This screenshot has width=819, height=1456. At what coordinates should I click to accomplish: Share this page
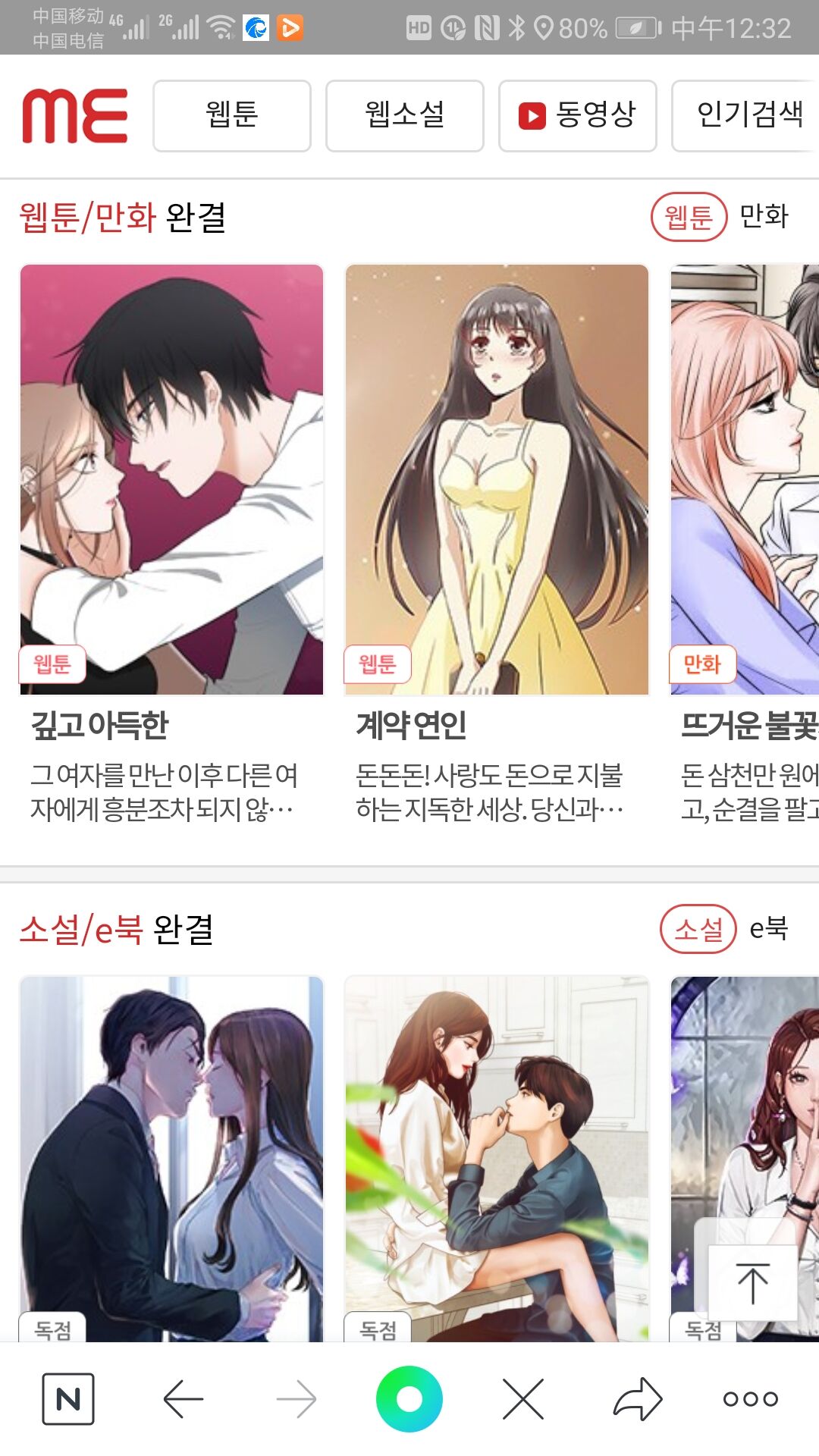(x=637, y=1398)
